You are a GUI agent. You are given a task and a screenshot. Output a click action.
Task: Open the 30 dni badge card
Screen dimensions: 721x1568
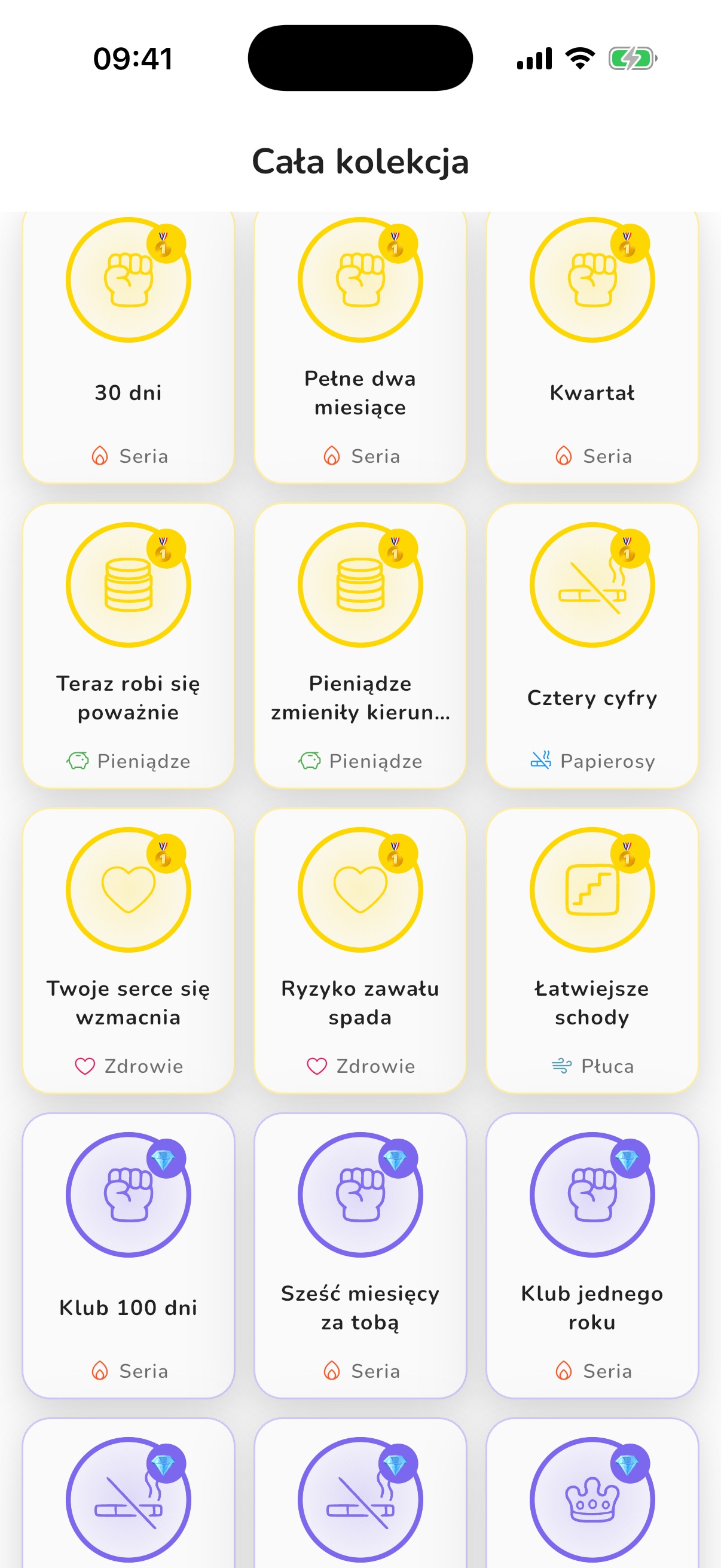[x=129, y=346]
